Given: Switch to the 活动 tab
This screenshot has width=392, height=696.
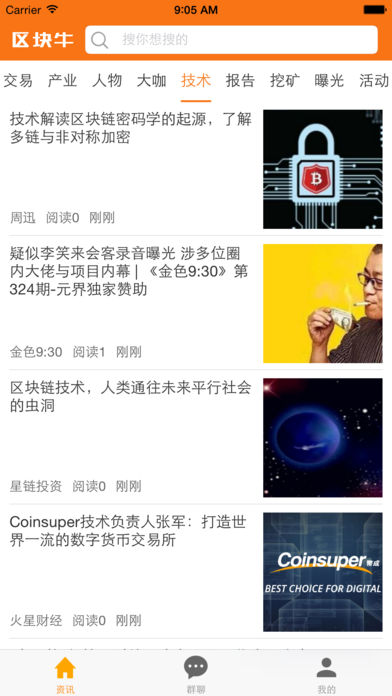Looking at the screenshot, I should (x=374, y=81).
